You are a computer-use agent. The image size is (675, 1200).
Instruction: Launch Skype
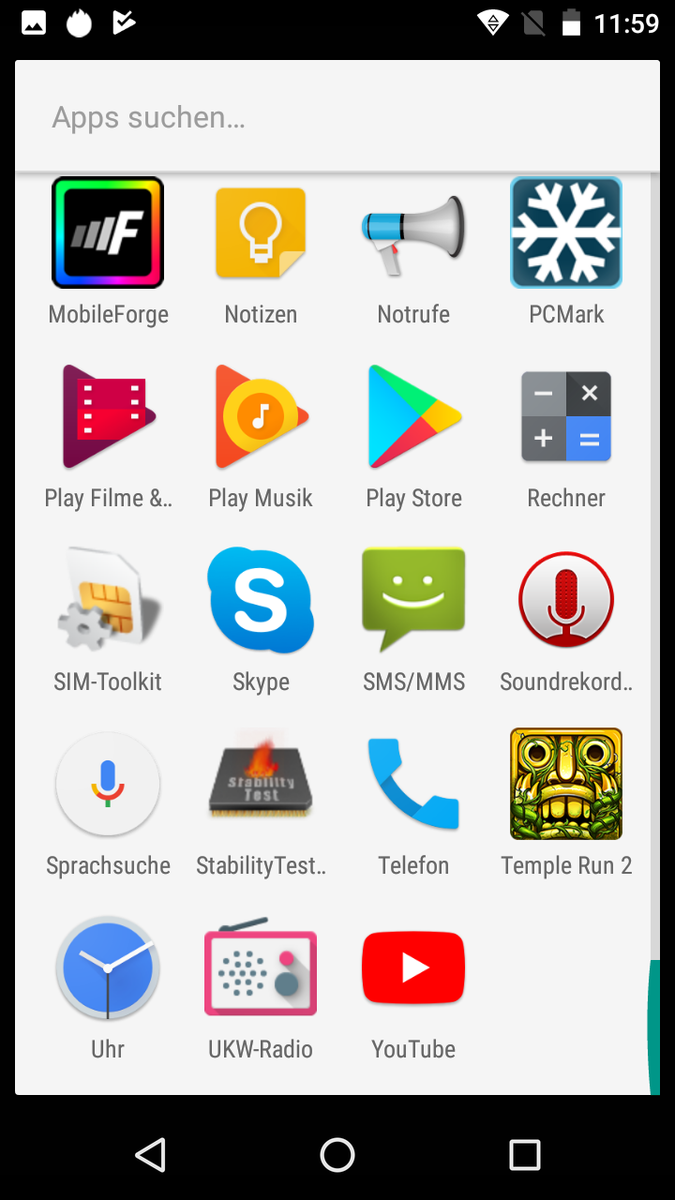pos(261,601)
